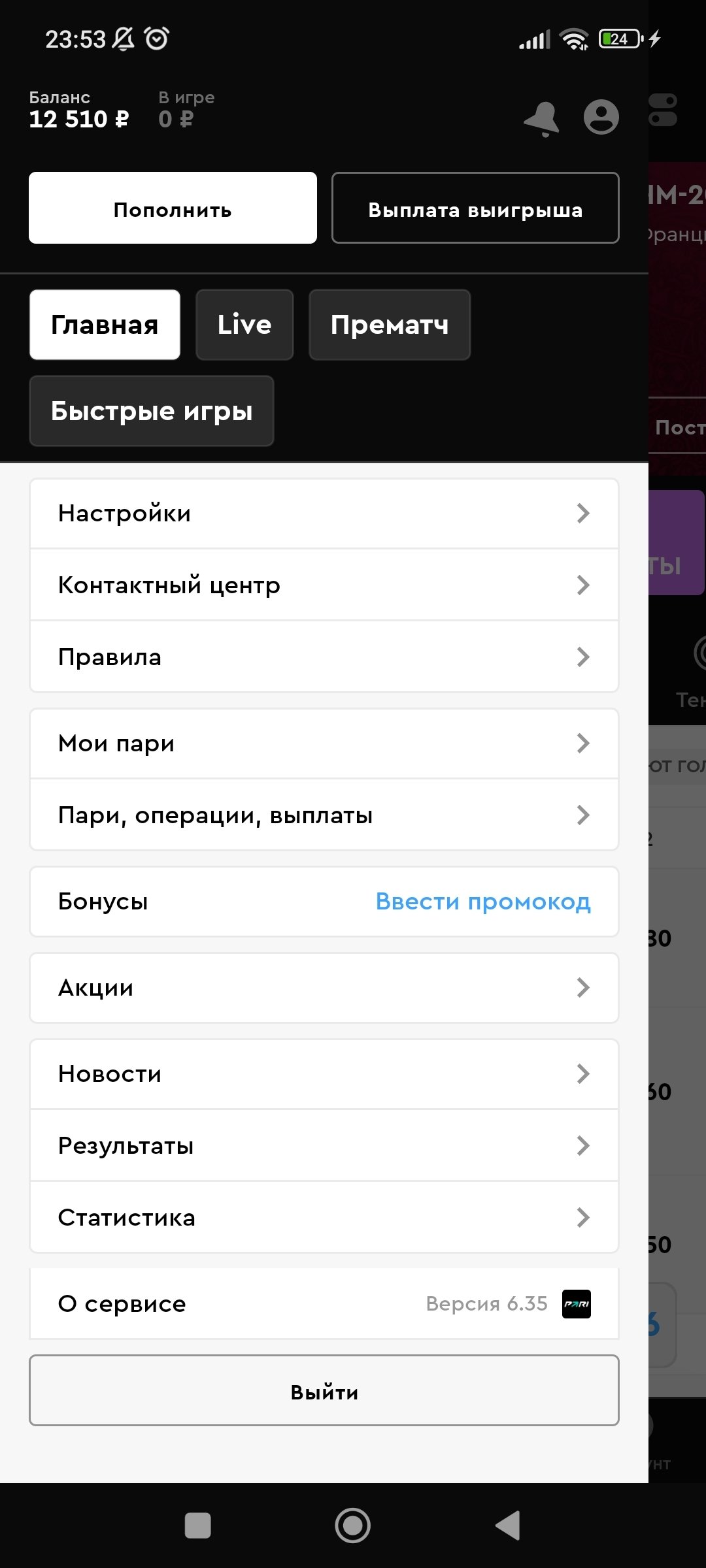Open Новости news

[324, 1074]
